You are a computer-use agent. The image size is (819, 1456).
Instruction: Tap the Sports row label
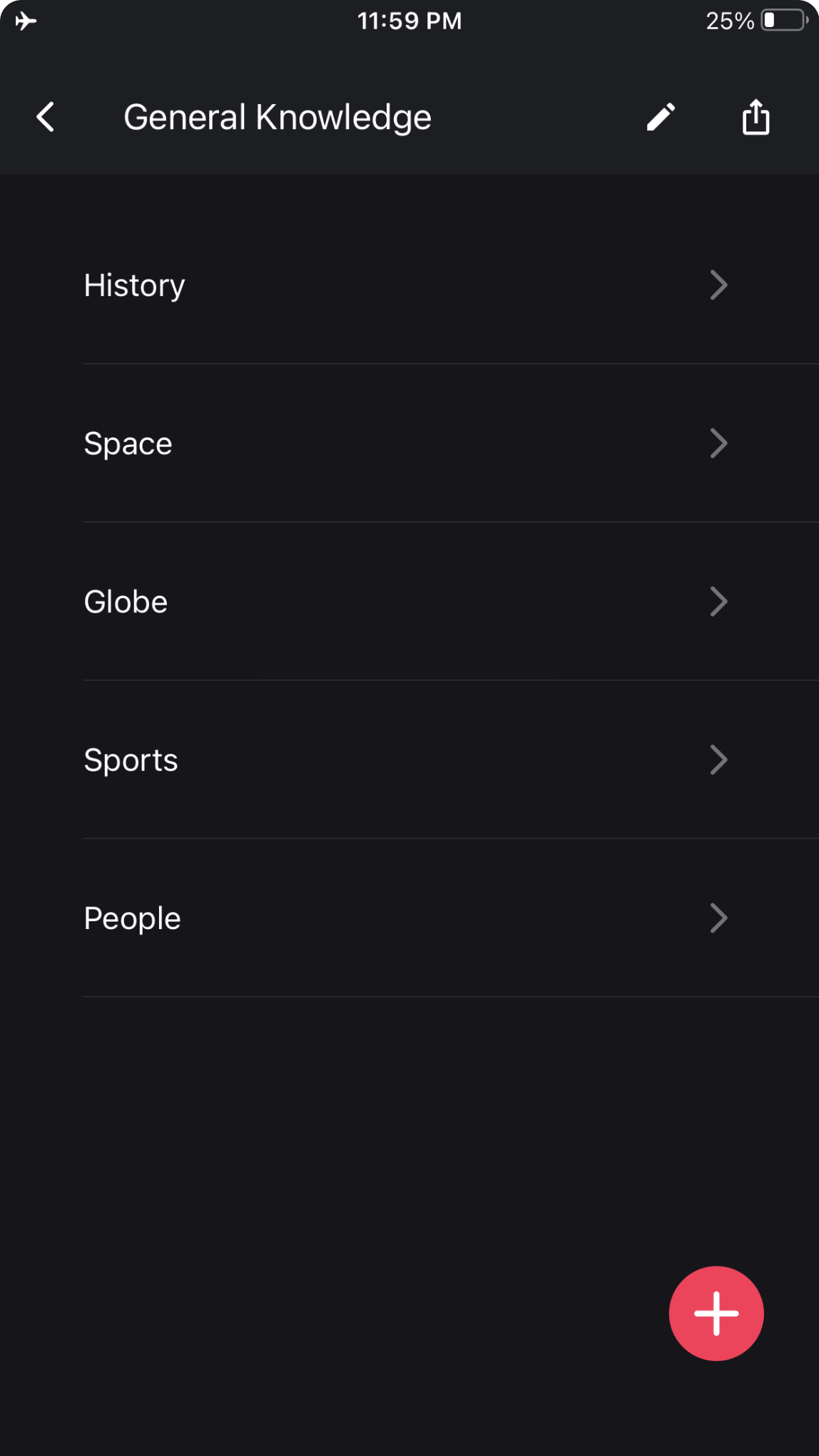[131, 759]
